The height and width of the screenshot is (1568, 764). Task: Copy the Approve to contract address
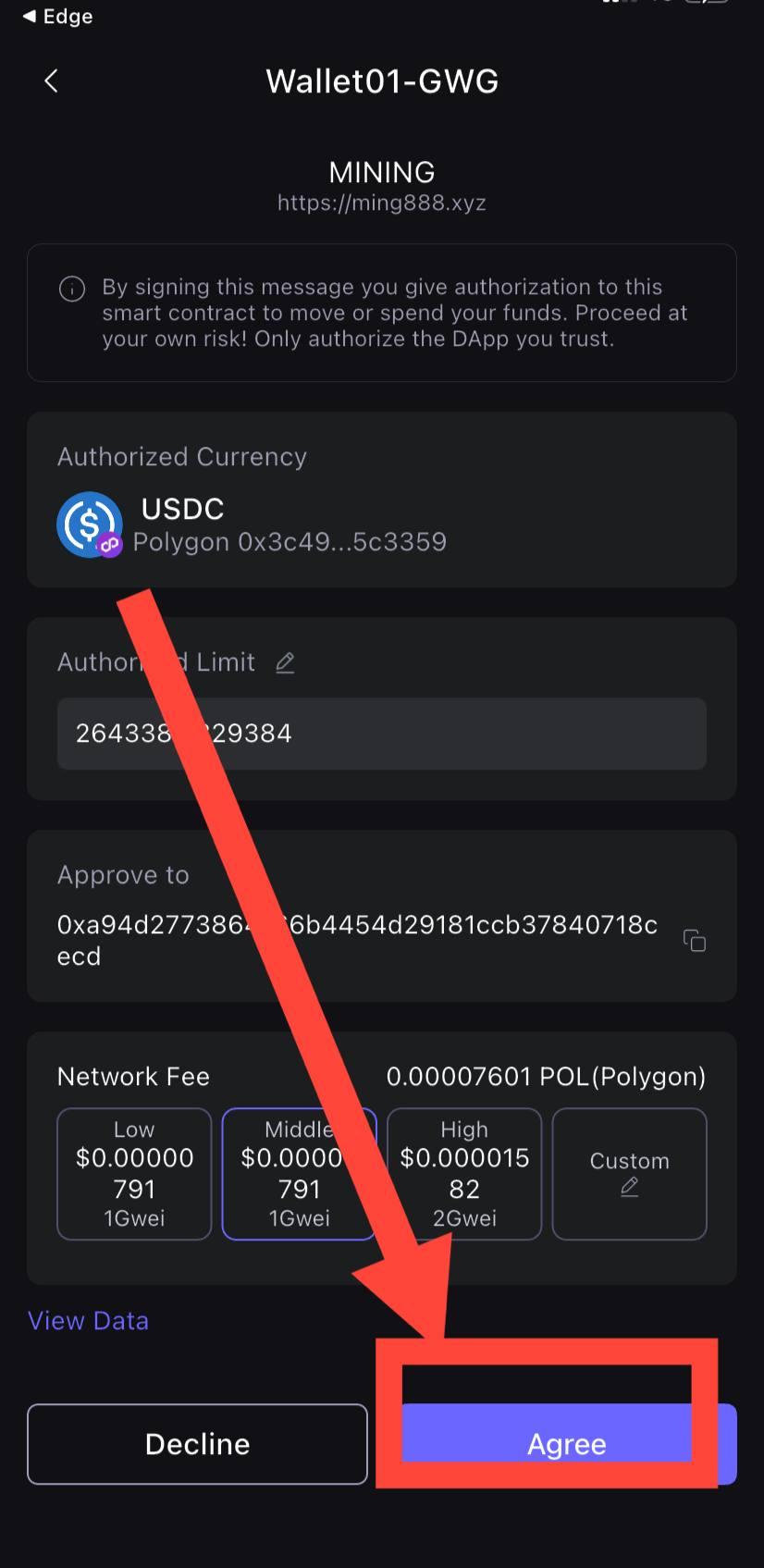coord(694,941)
